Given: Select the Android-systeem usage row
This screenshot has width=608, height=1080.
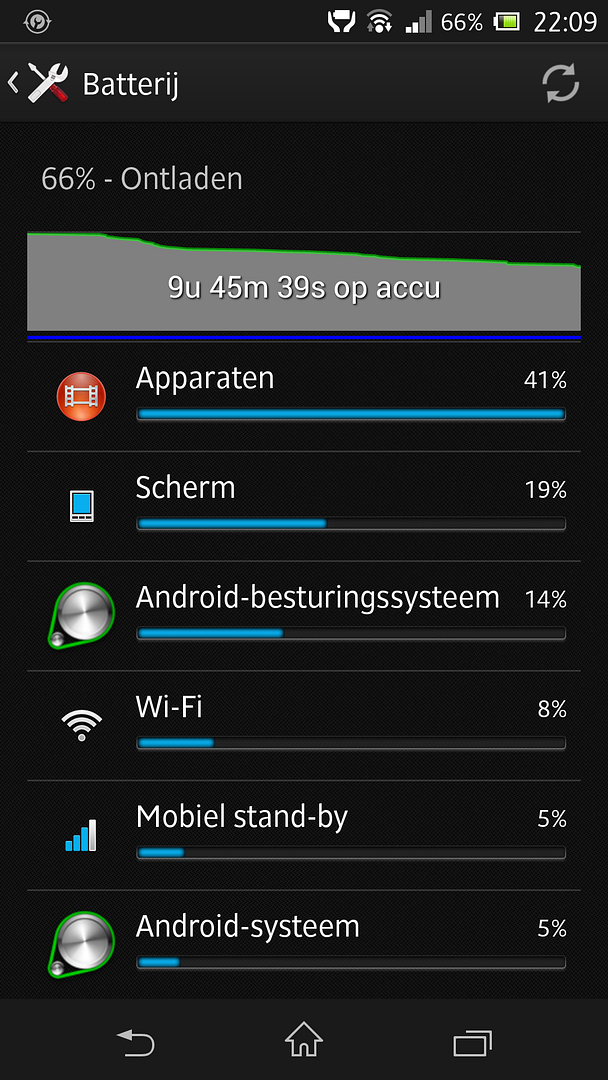Looking at the screenshot, I should click(x=304, y=944).
